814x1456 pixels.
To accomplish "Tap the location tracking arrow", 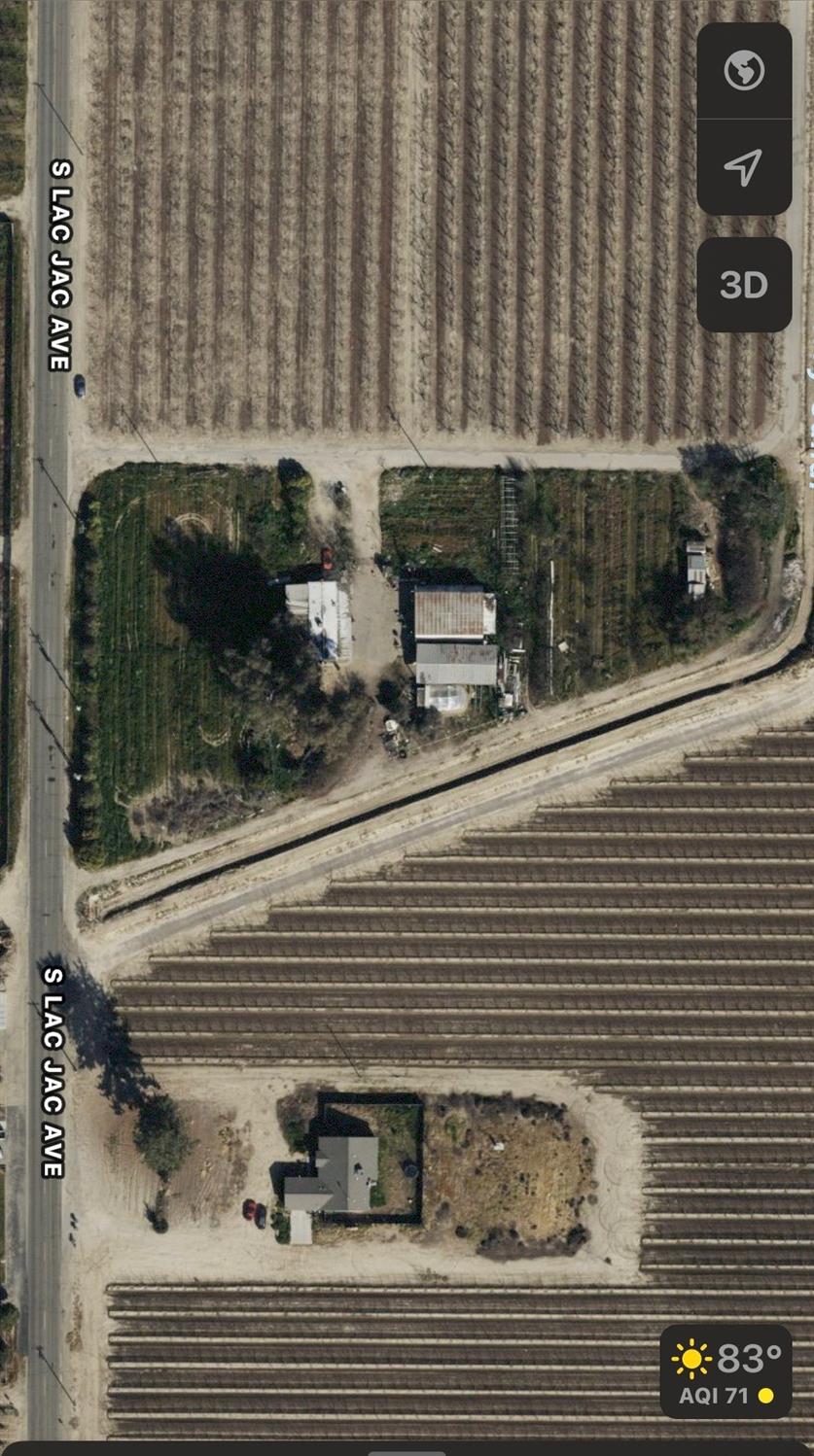I will 744,167.
